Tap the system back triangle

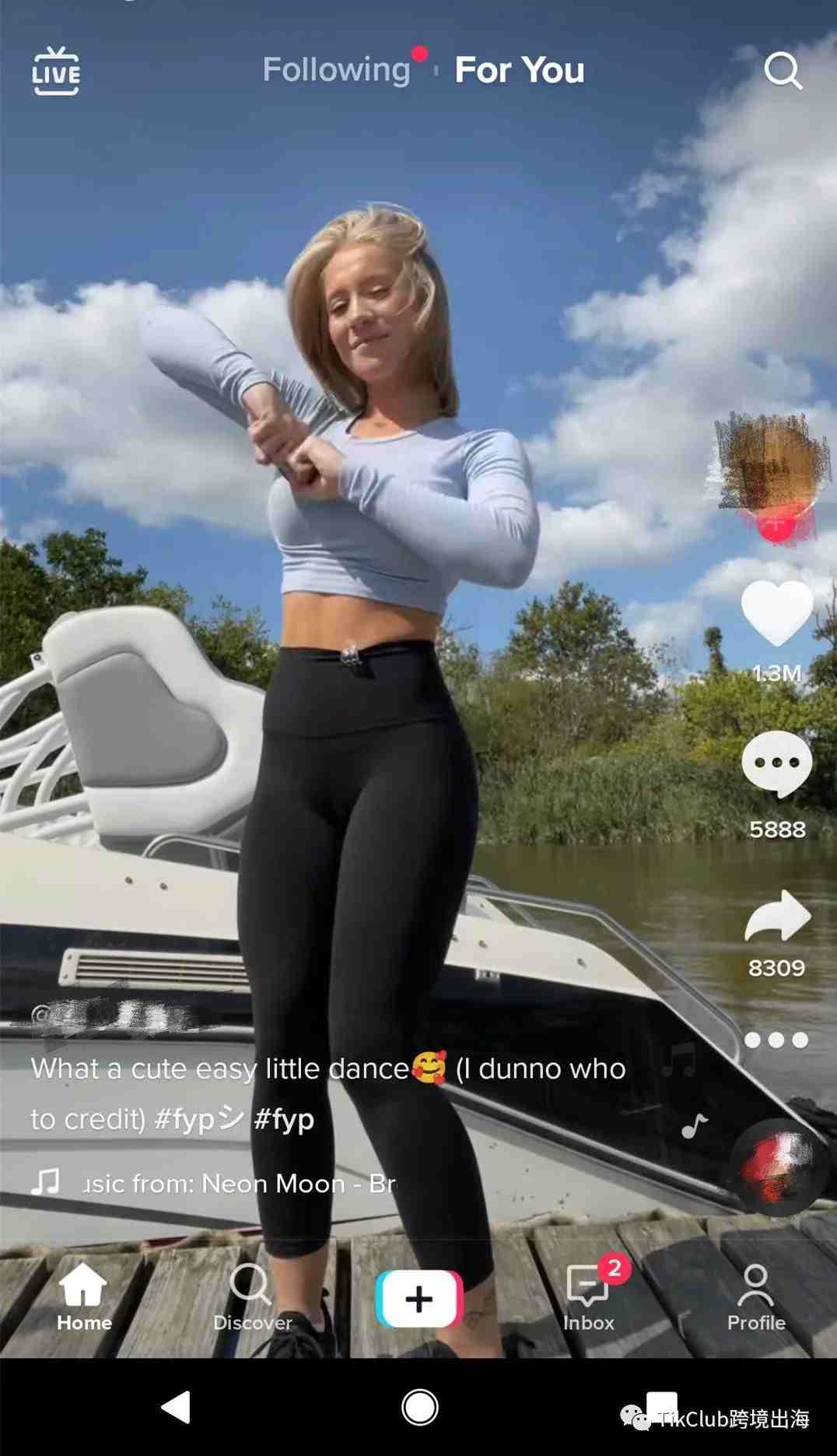(177, 1407)
